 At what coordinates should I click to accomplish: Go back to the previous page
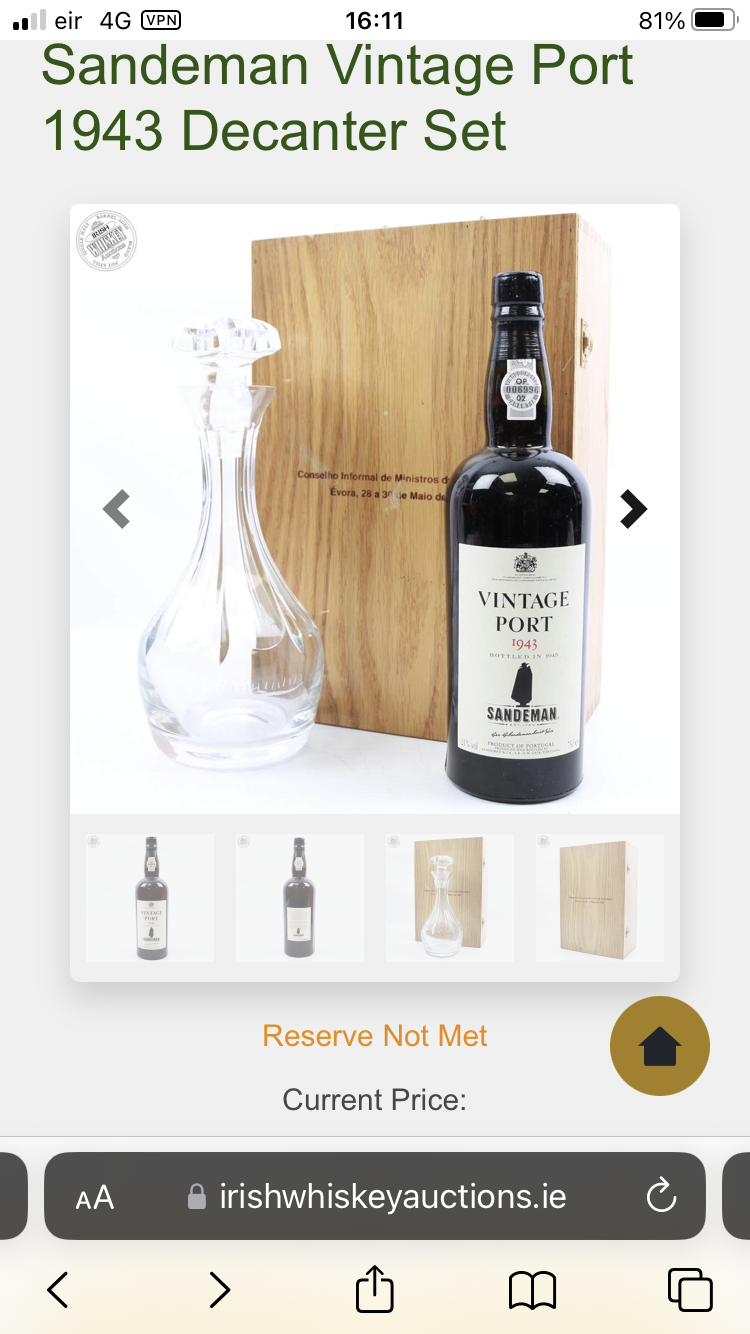point(58,1290)
